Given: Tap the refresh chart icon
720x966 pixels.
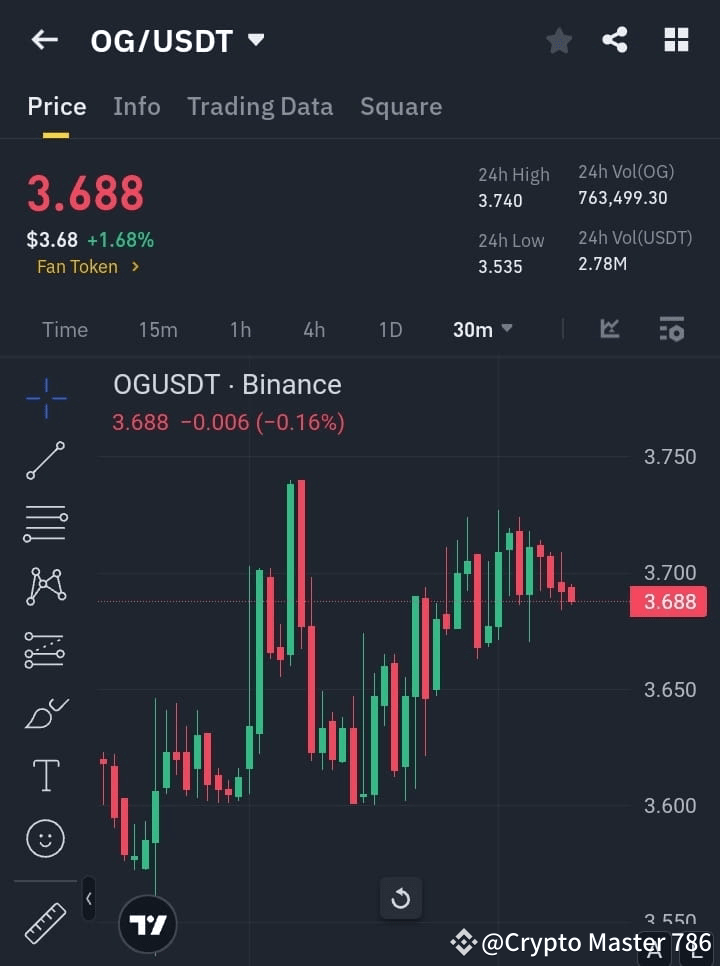Looking at the screenshot, I should click(x=401, y=898).
